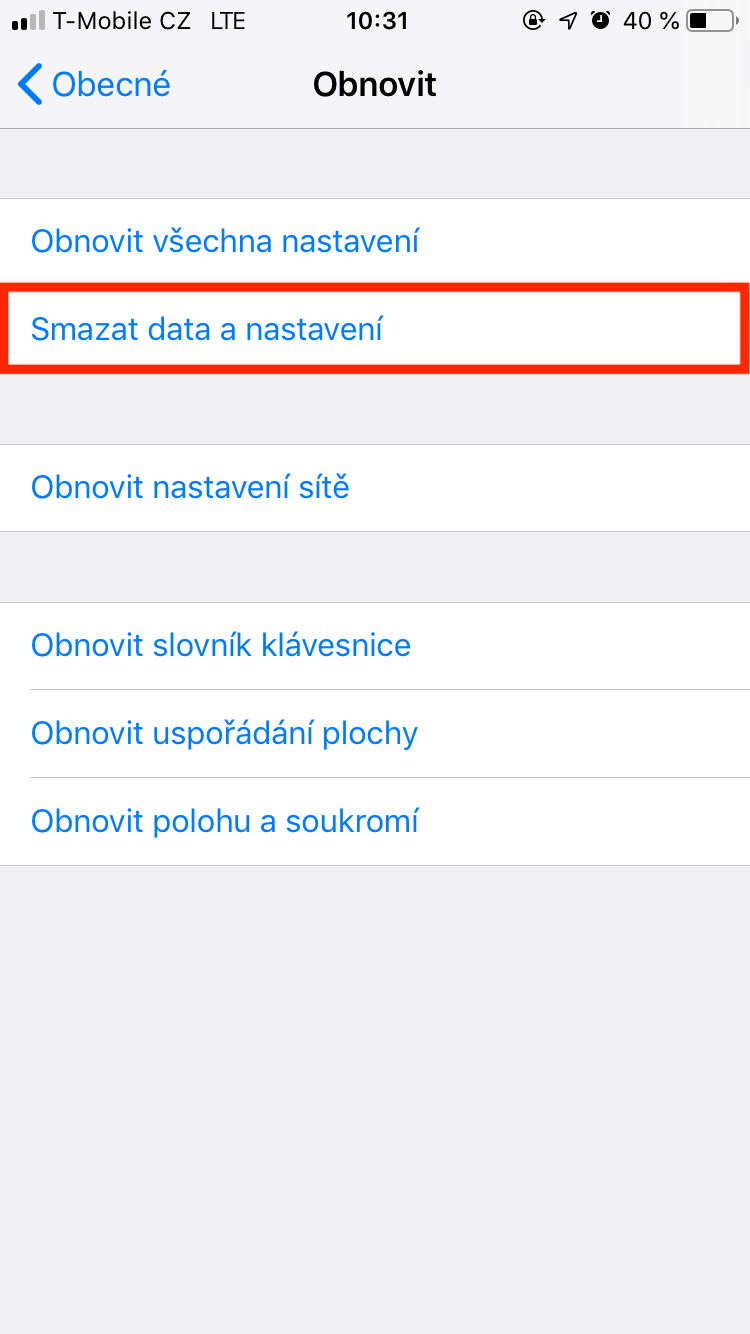Screen dimensions: 750x1334
Task: Select Obnovit slovník klávesnice
Action: [221, 645]
